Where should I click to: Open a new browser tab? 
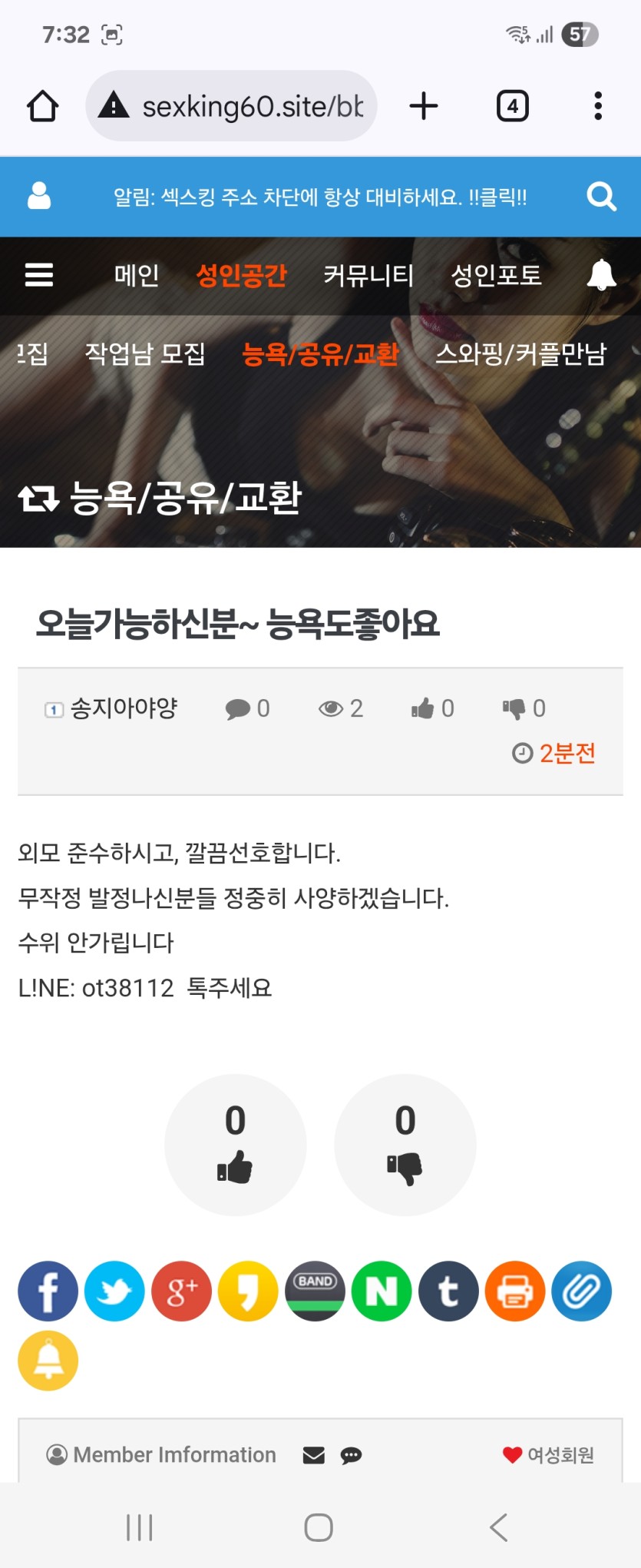(x=423, y=106)
